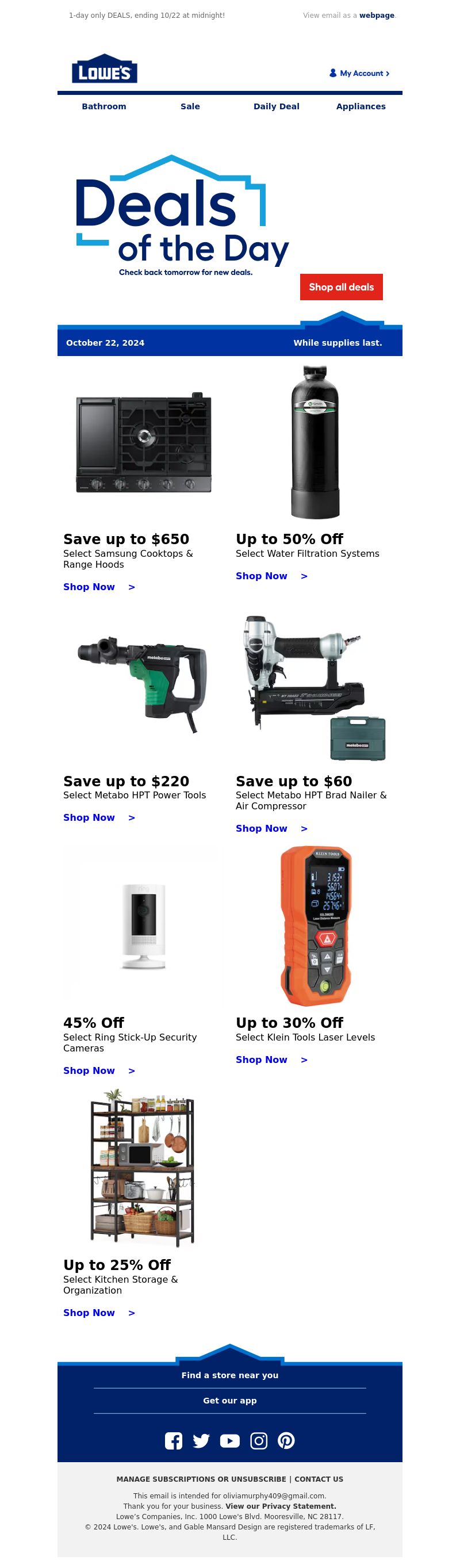
Task: Open the Sale section
Action: pos(190,106)
